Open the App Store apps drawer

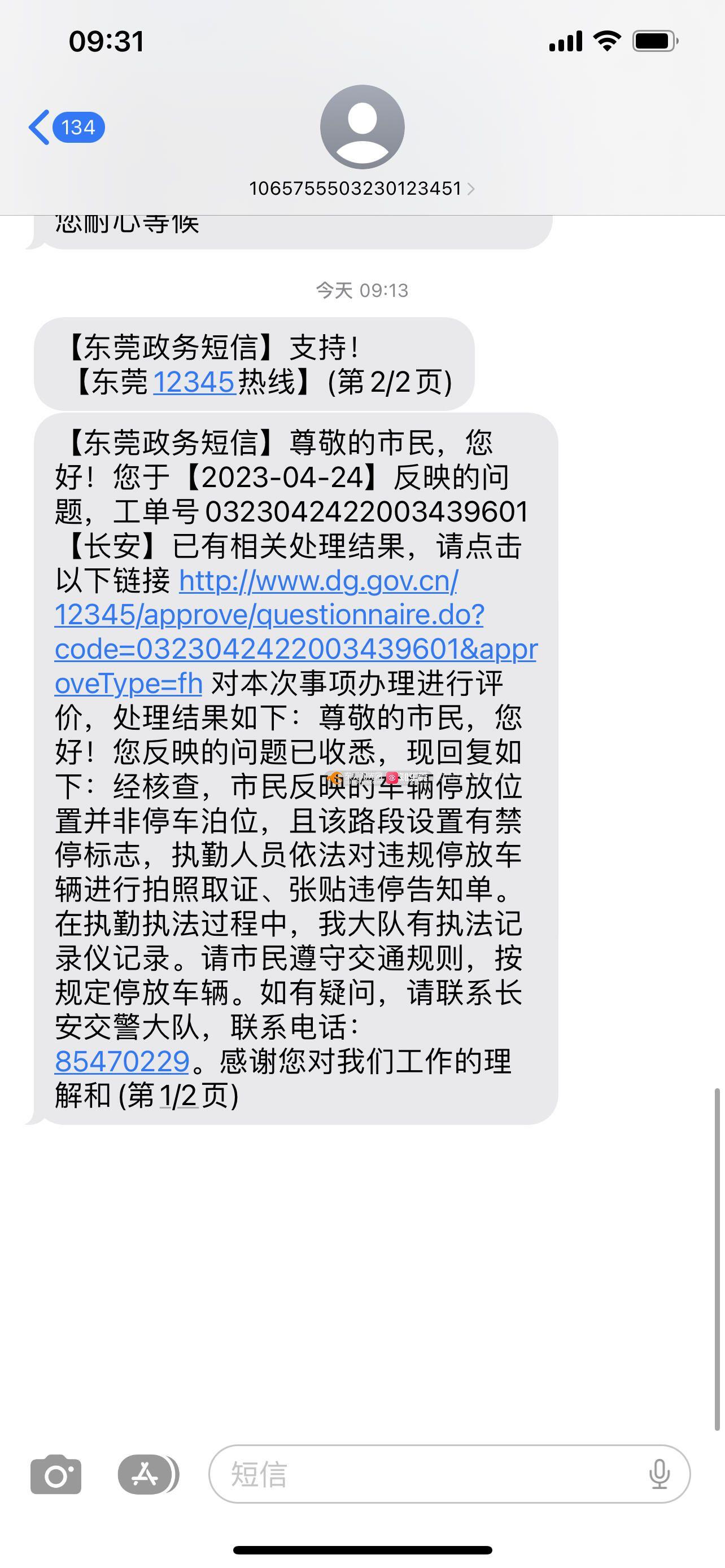point(146,1474)
